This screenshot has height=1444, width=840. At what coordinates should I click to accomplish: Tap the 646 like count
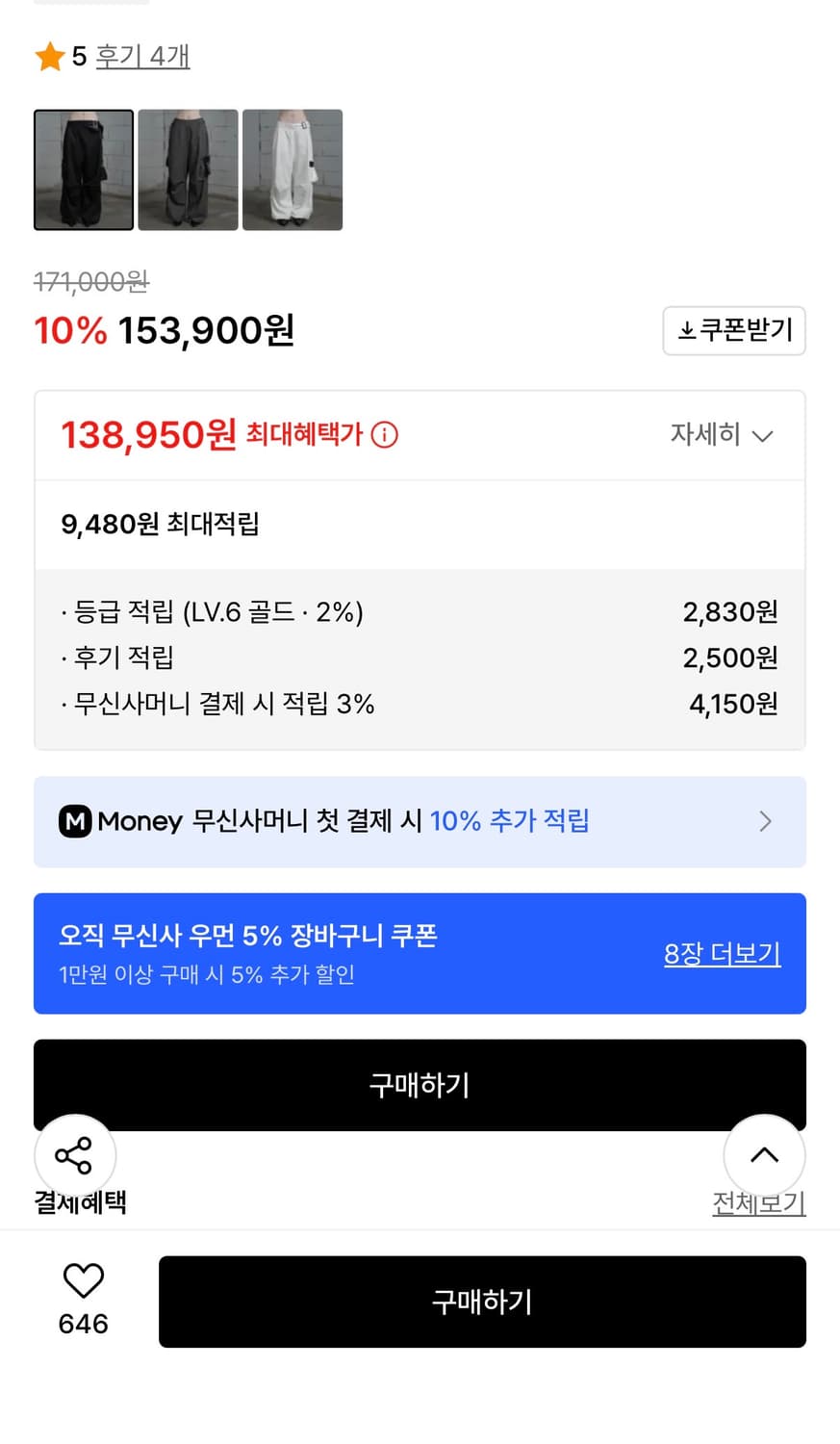84,1324
